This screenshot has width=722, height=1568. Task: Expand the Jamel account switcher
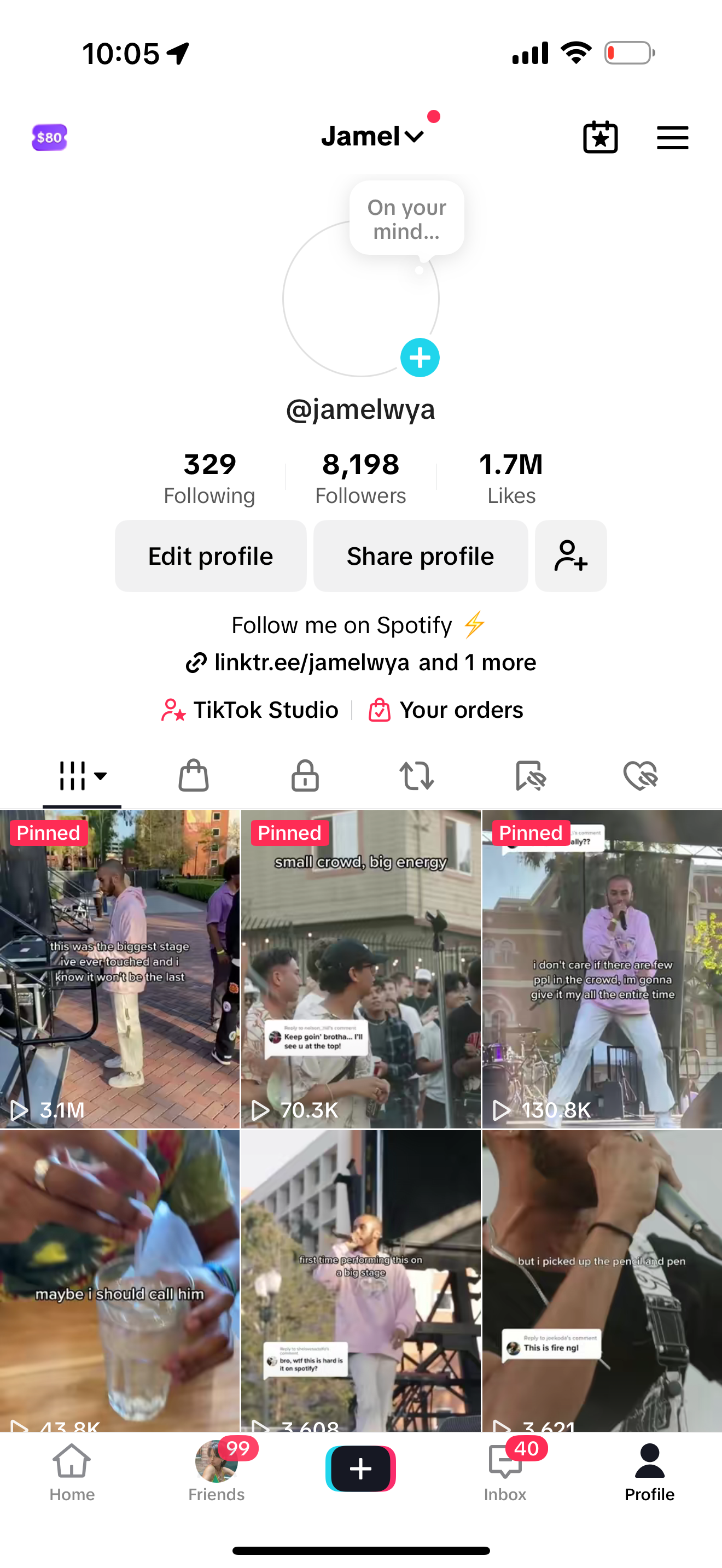(x=372, y=136)
